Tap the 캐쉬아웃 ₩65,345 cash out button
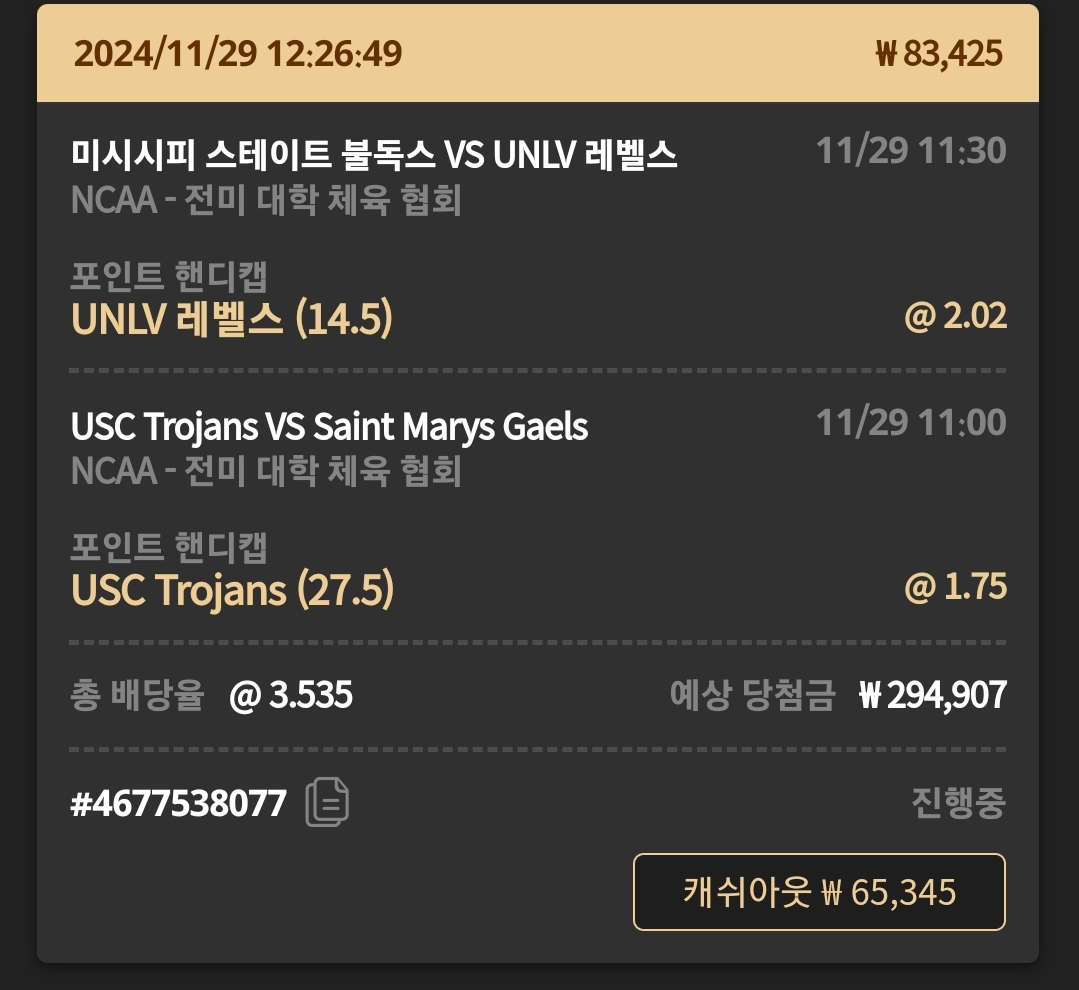Screen dimensions: 1079x990 point(819,892)
